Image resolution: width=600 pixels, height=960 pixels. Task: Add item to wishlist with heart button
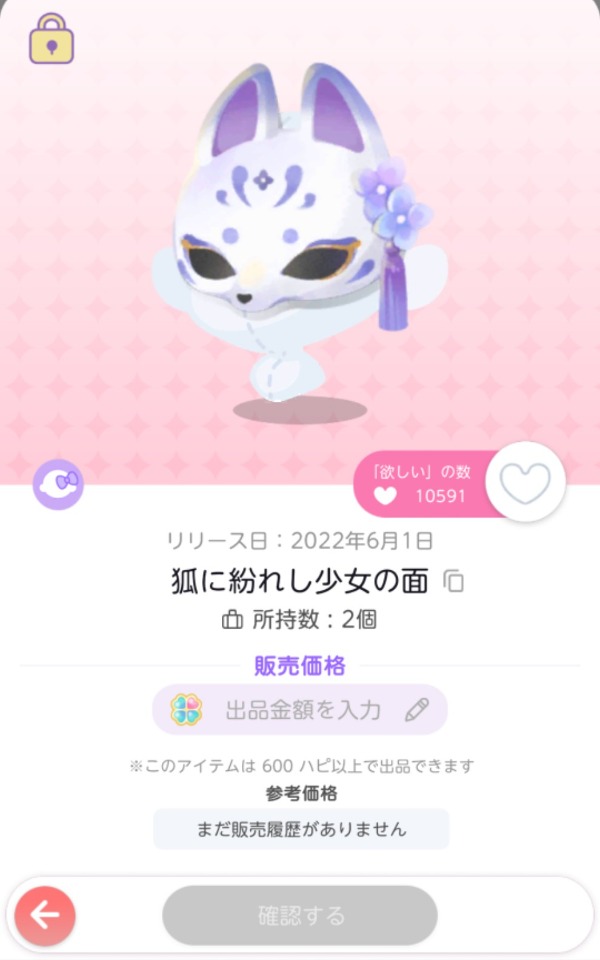pyautogui.click(x=525, y=484)
